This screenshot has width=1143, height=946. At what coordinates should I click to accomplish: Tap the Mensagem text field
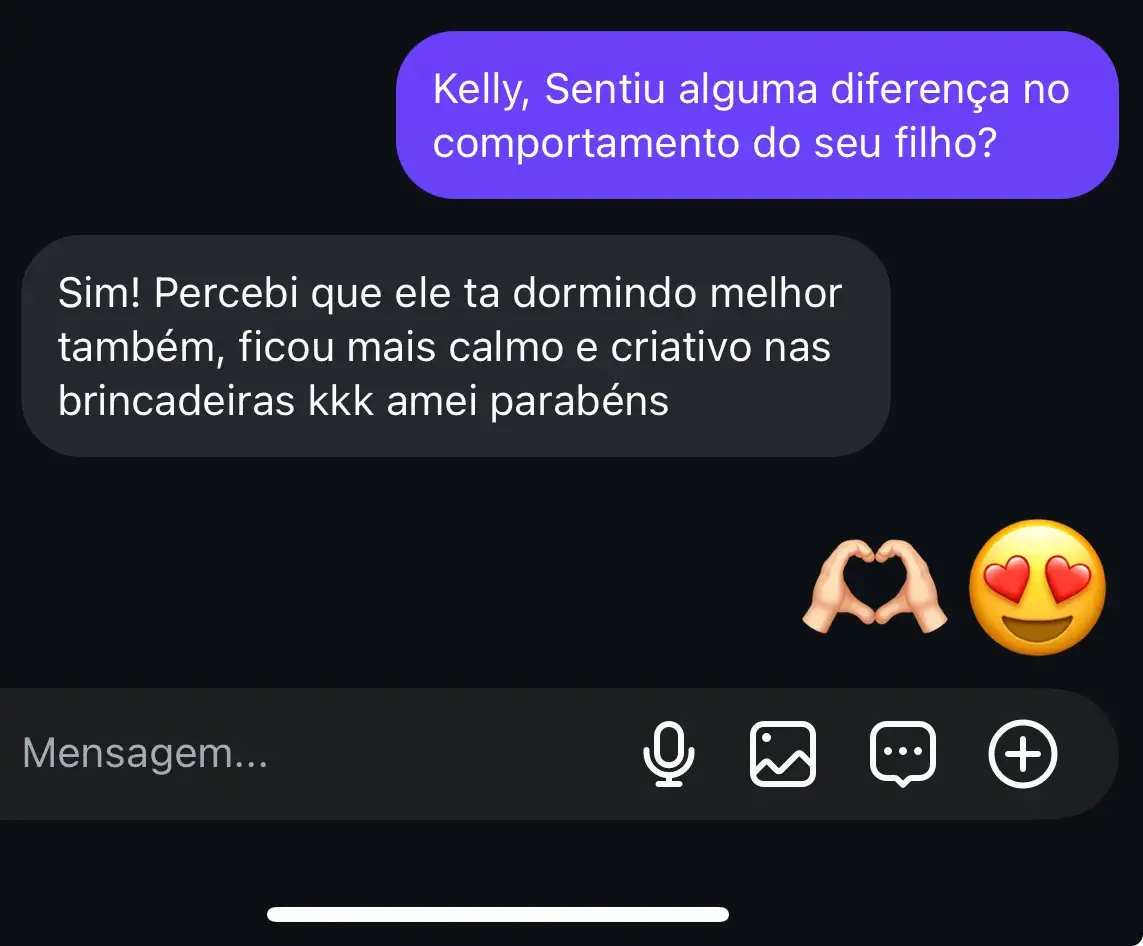[300, 753]
